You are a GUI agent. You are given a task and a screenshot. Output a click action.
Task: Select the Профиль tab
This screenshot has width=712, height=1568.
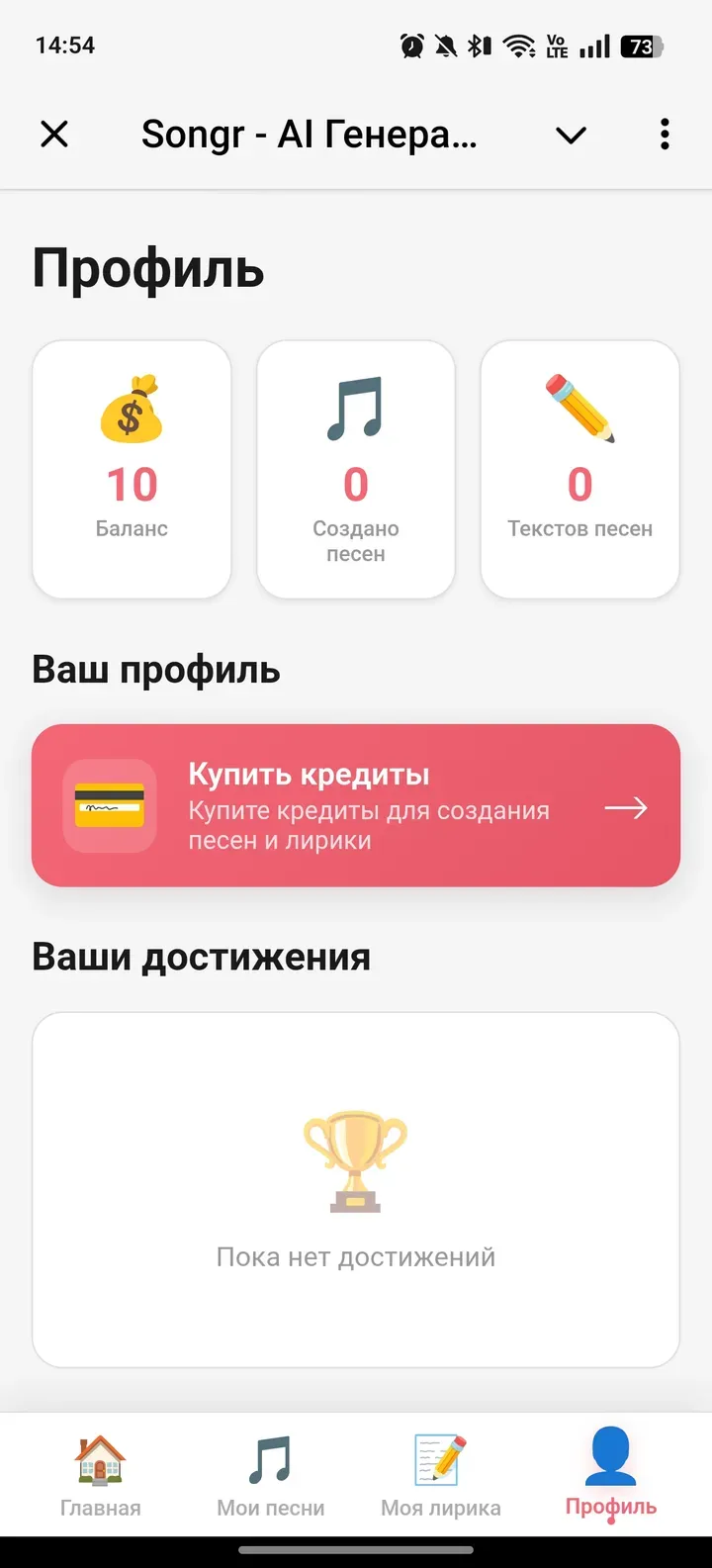[x=610, y=1476]
